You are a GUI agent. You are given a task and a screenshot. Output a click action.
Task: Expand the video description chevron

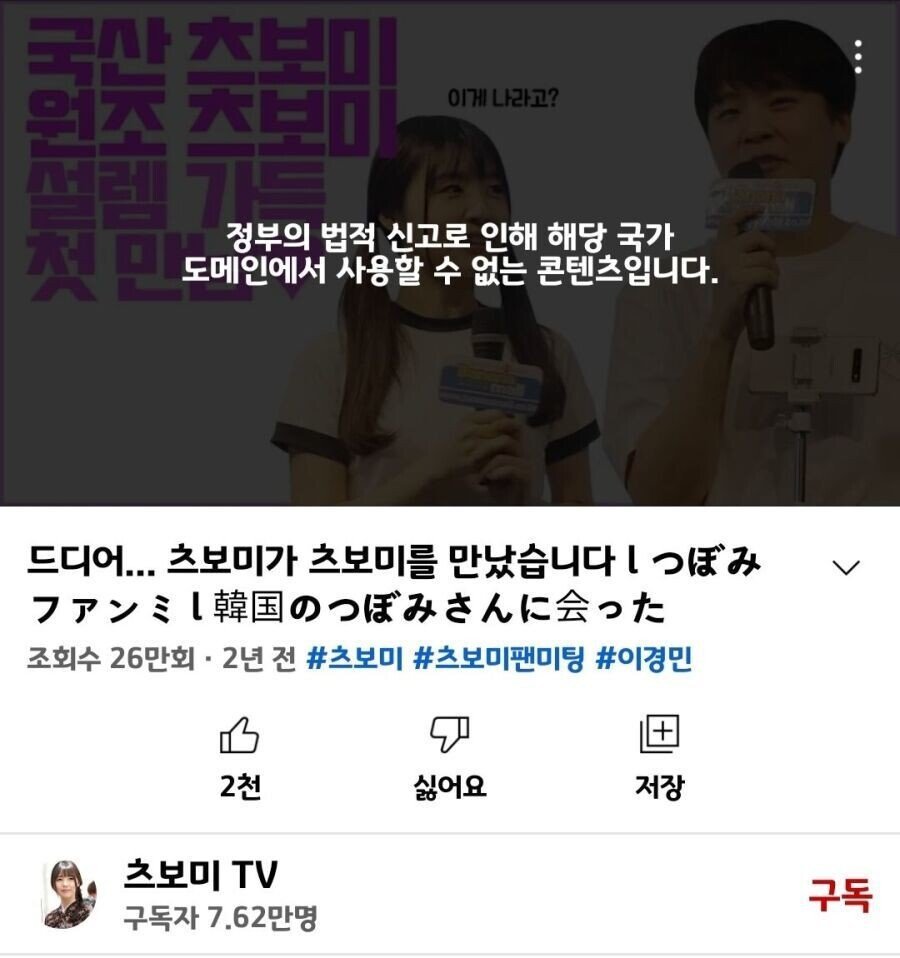point(846,567)
